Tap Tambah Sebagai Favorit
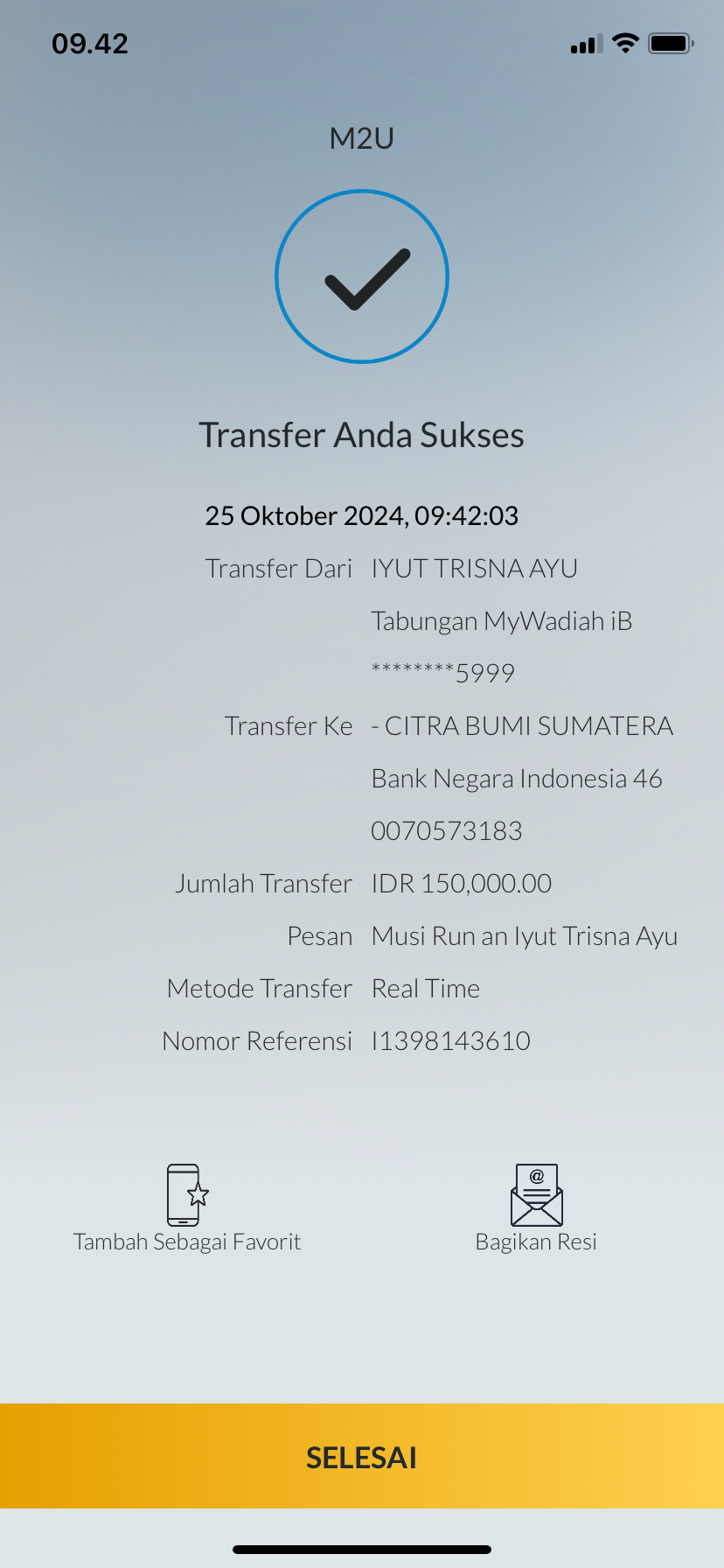724x1568 pixels. click(x=186, y=1208)
